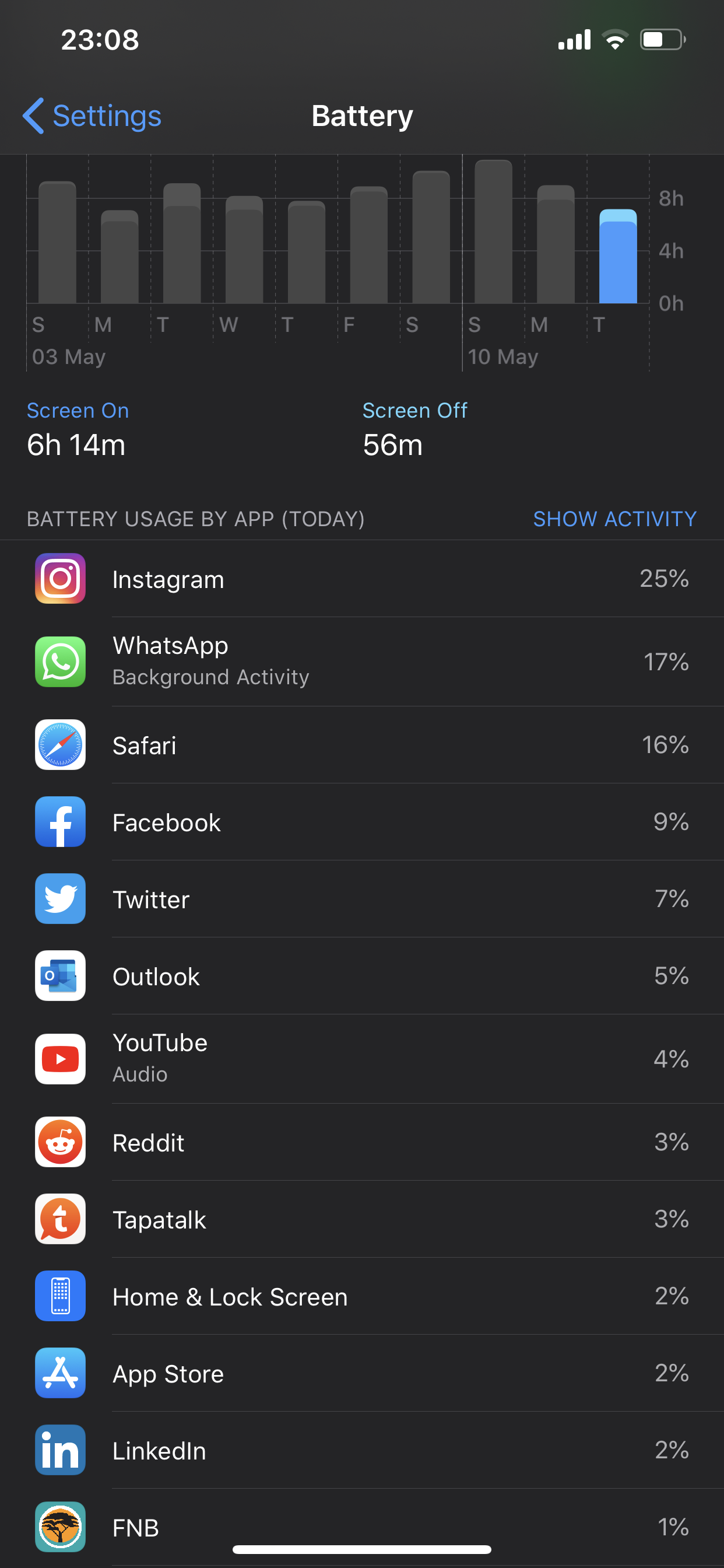
Task: Select the highlighted Tuesday bar in chart
Action: 617,256
